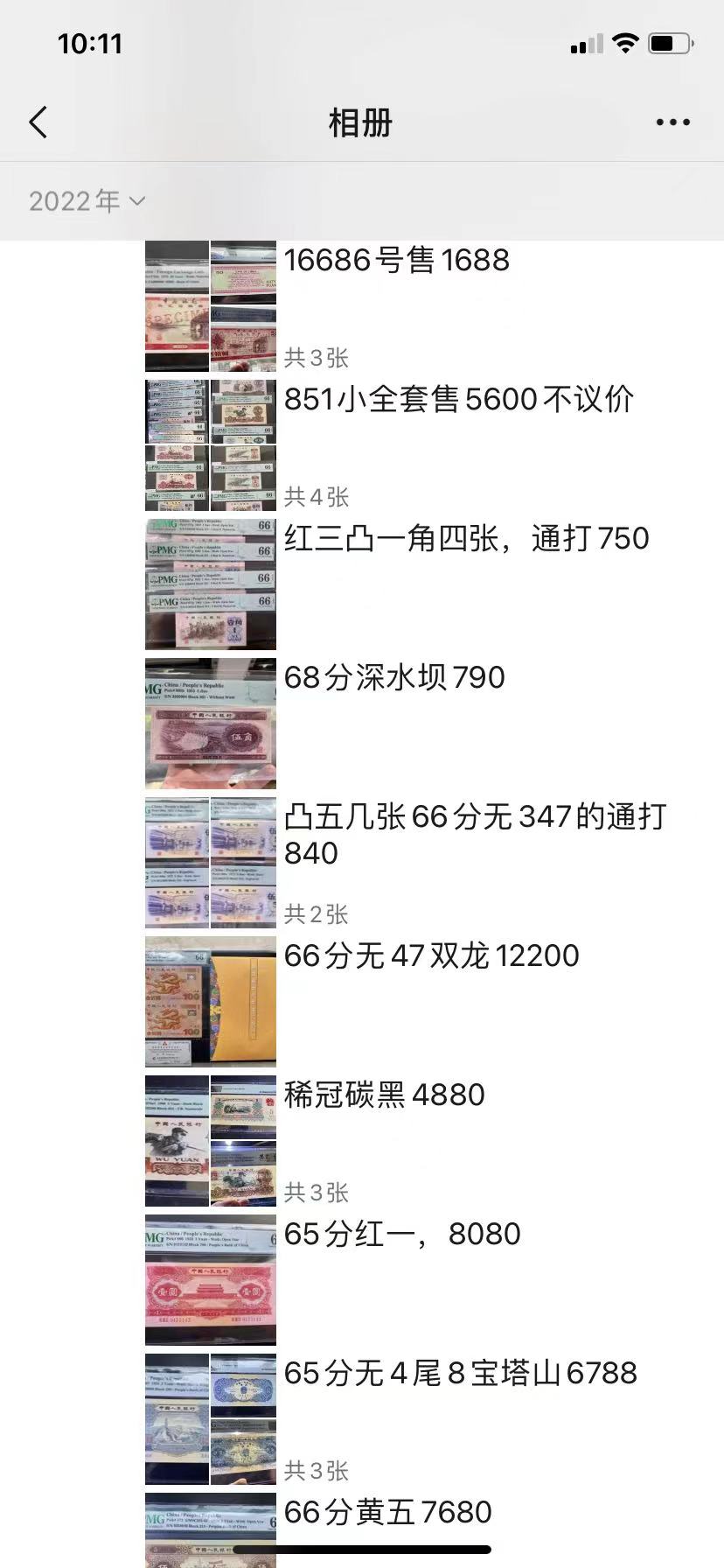Expand the 2022年 year dropdown
The width and height of the screenshot is (724, 1568).
pos(87,201)
